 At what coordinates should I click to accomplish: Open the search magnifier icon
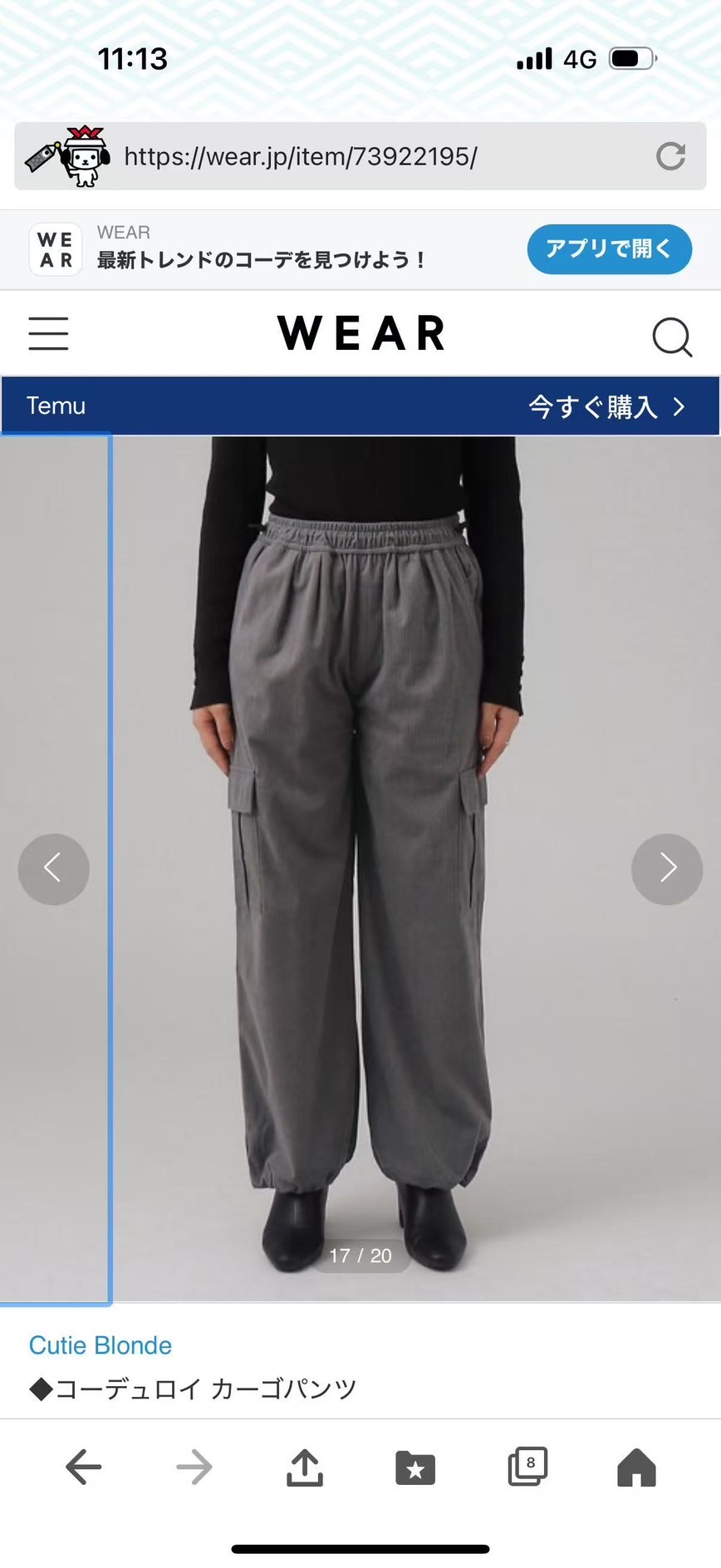671,336
